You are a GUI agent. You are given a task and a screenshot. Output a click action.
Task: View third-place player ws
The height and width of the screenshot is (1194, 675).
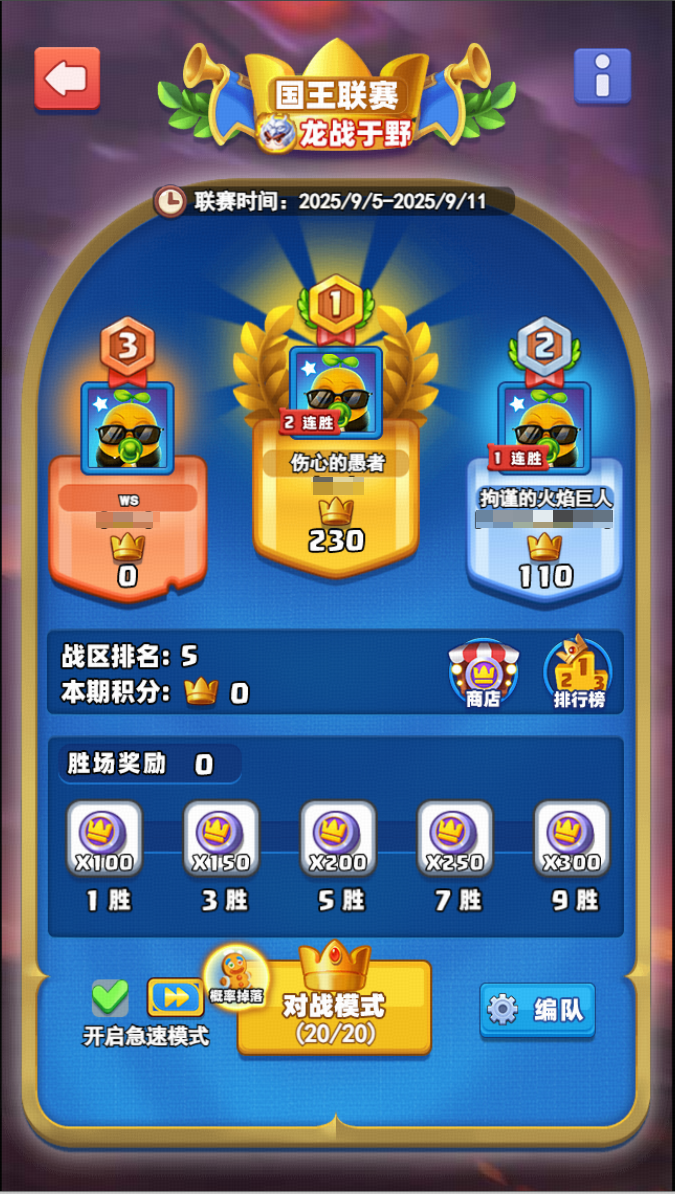[127, 425]
